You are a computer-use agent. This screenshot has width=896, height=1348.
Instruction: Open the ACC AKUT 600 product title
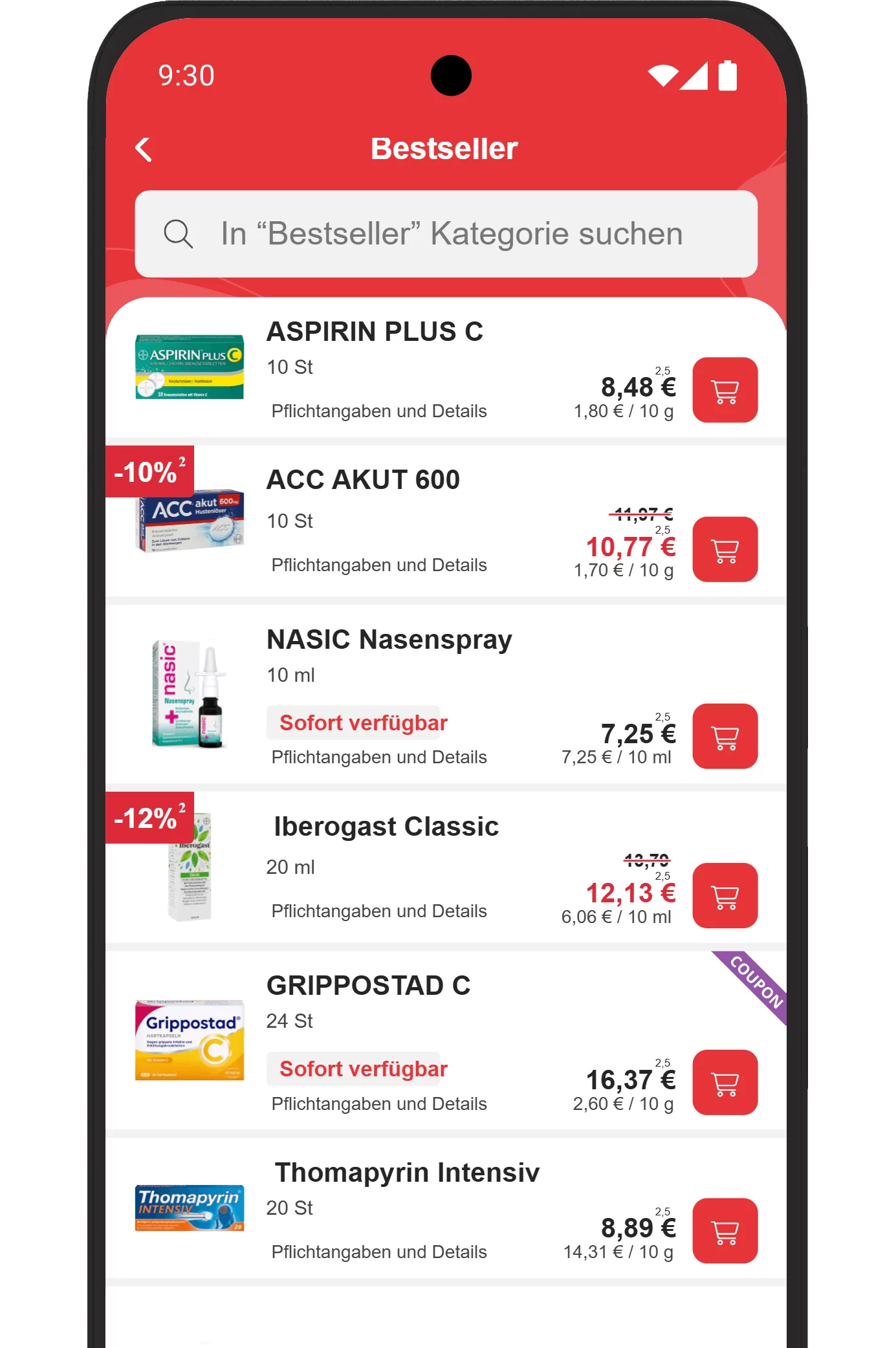click(x=363, y=480)
